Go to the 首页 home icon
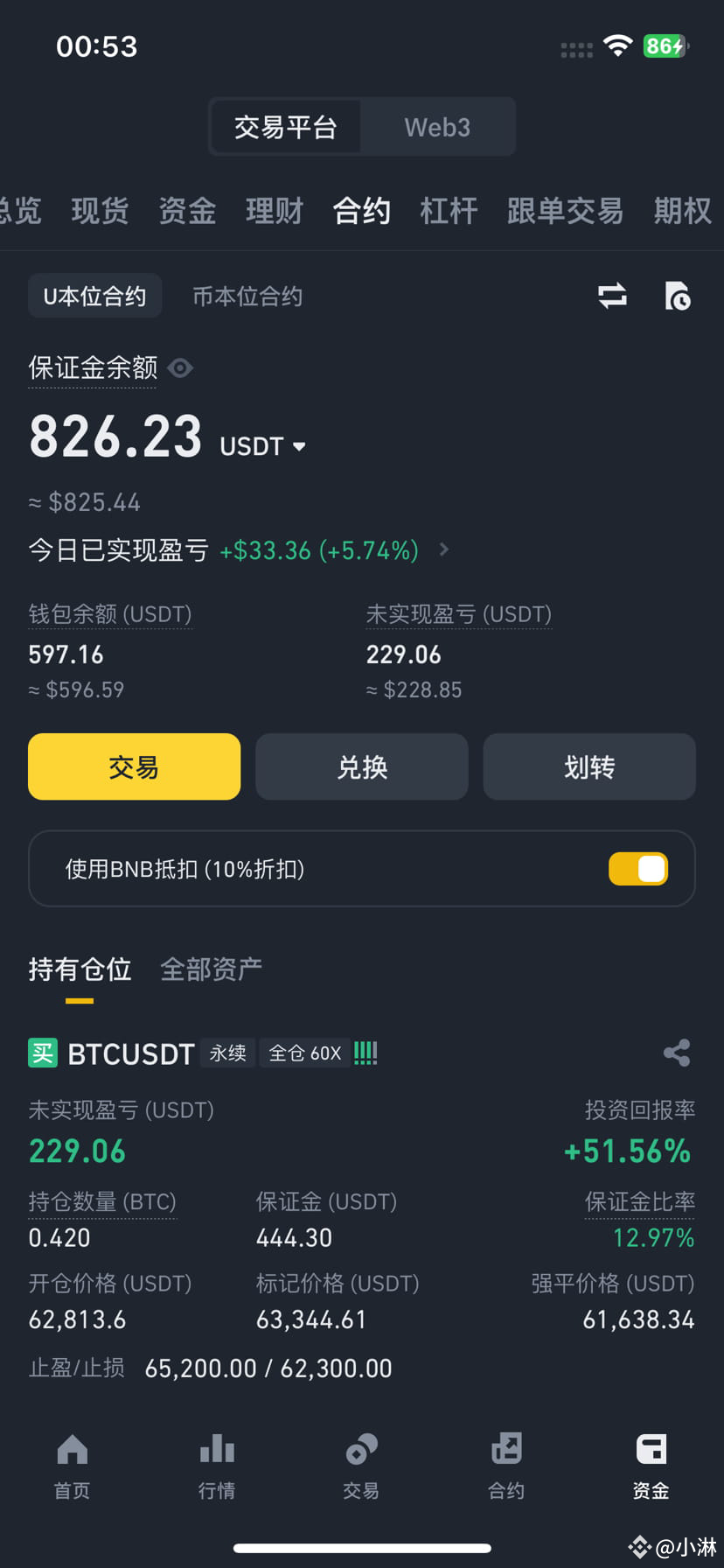Viewport: 724px width, 1568px height. 72,1466
